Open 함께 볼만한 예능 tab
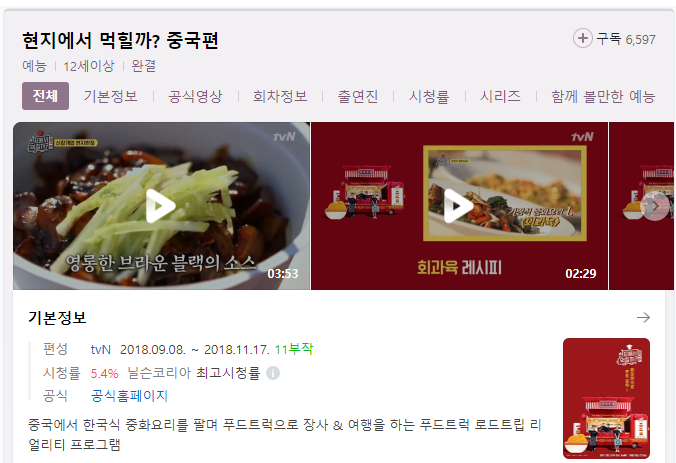The height and width of the screenshot is (463, 676). pos(603,97)
